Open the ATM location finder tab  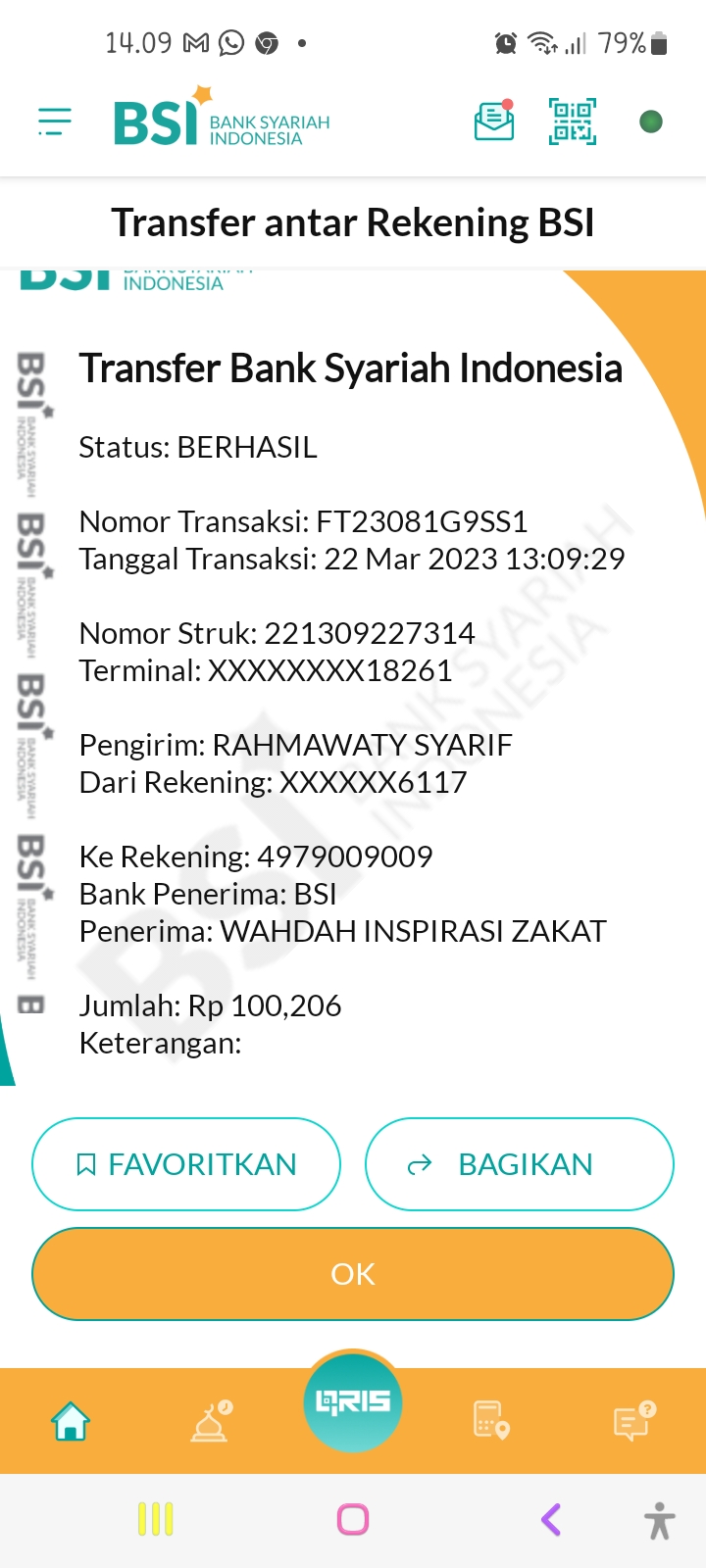point(491,1421)
